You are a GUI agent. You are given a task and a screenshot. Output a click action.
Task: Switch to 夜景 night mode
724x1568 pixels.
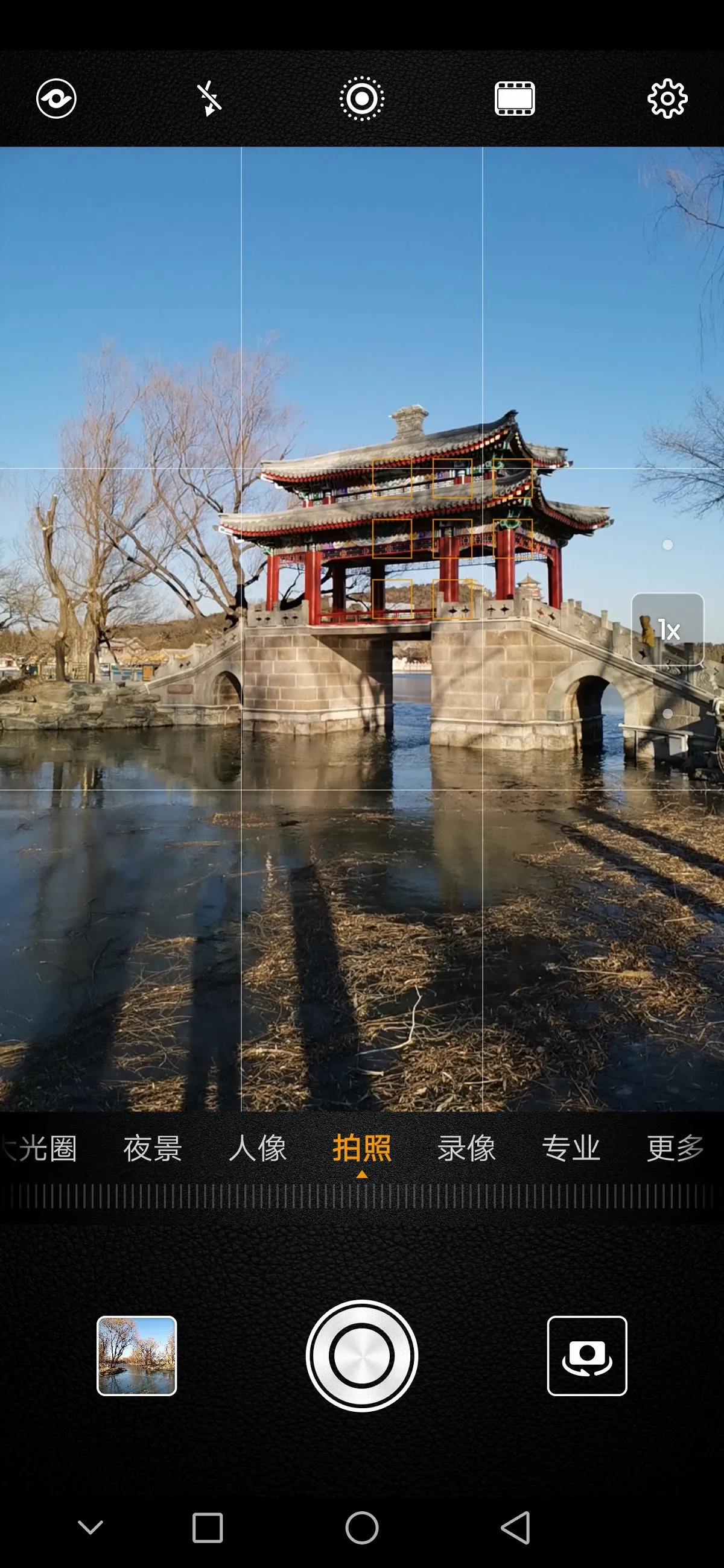tap(153, 1148)
